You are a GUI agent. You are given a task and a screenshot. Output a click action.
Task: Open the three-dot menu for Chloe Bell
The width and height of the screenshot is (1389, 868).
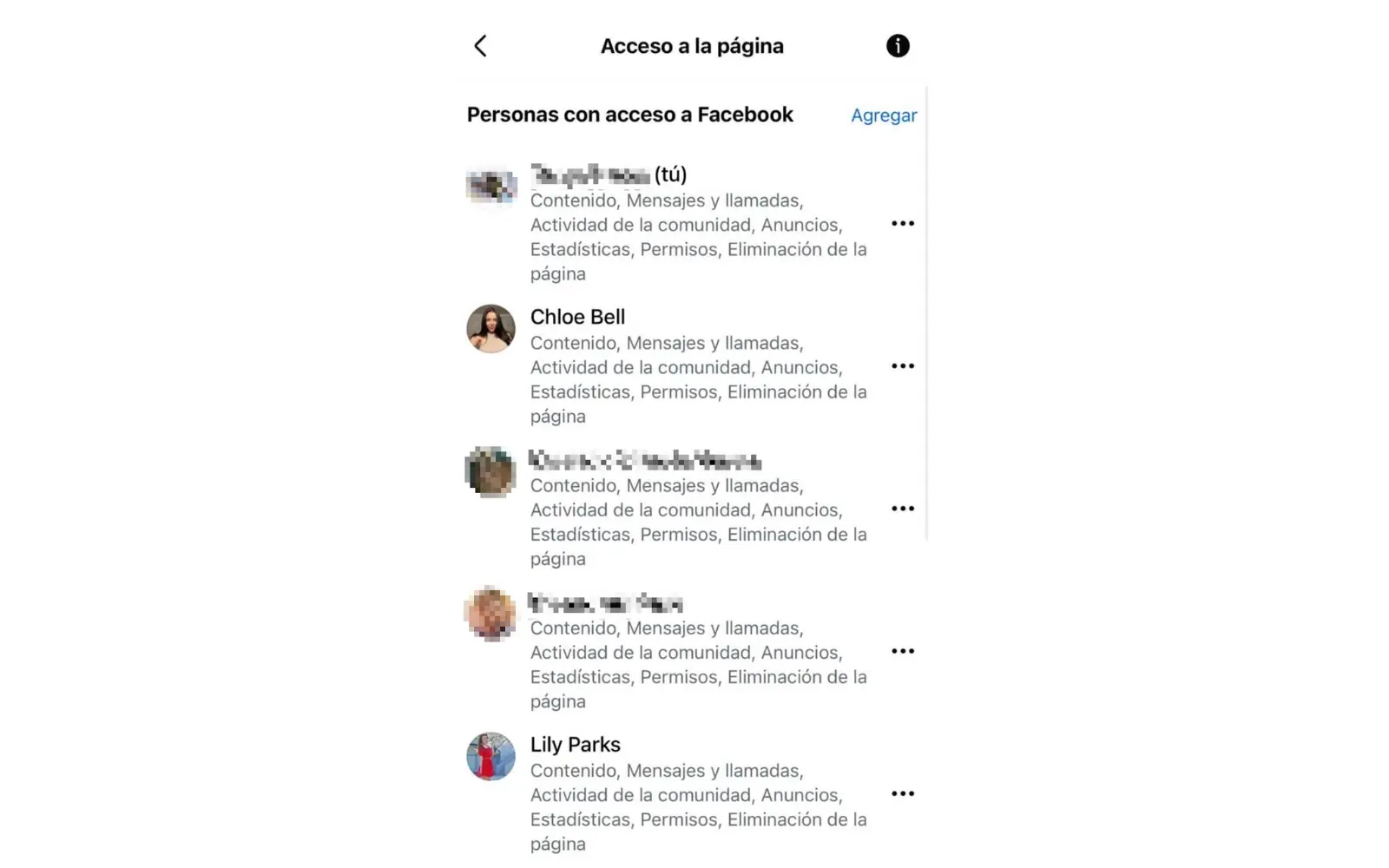(x=903, y=366)
